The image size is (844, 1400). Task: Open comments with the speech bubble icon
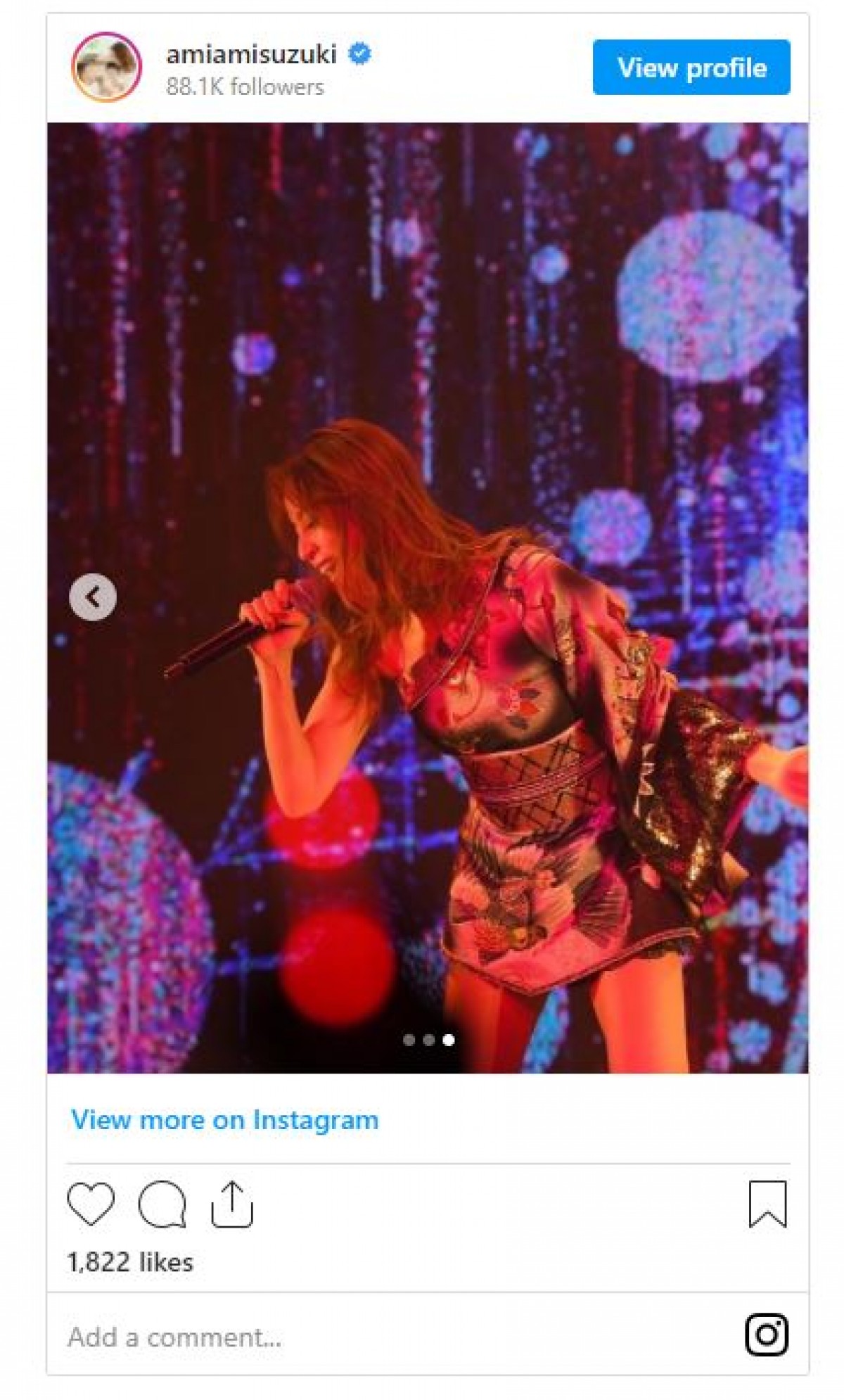tap(162, 1204)
